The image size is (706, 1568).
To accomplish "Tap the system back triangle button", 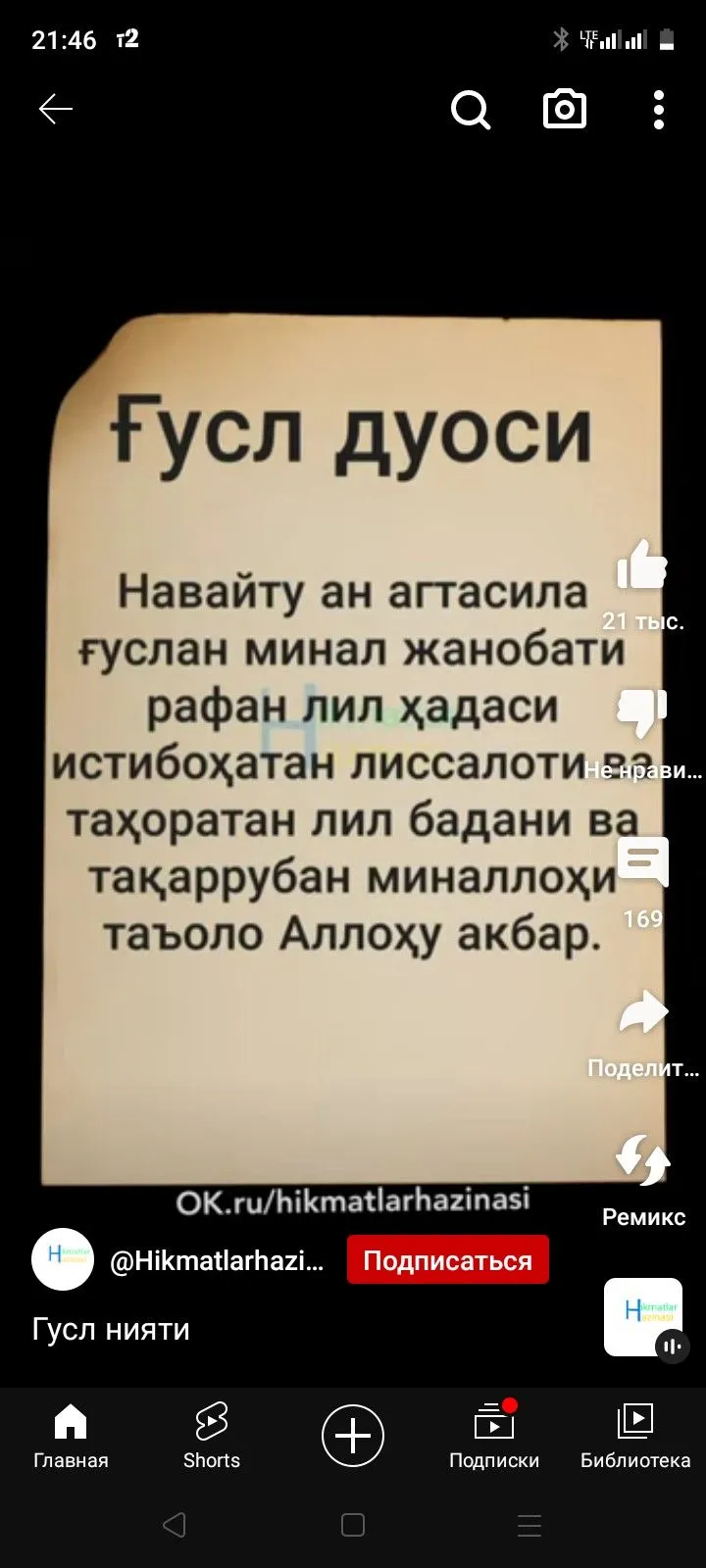I will click(175, 1525).
